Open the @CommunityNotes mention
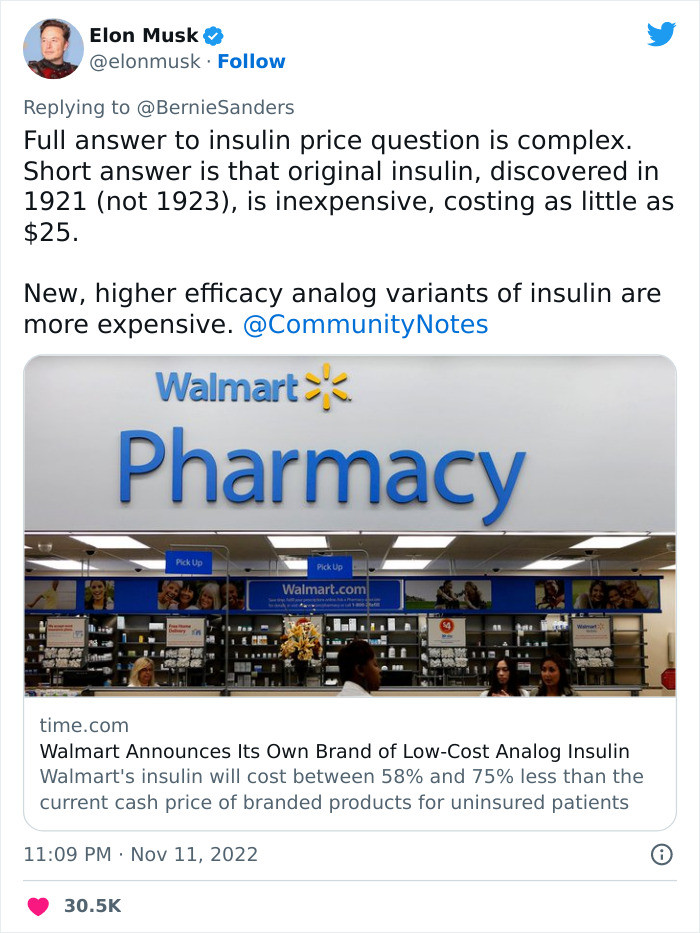Image resolution: width=700 pixels, height=933 pixels. [365, 324]
